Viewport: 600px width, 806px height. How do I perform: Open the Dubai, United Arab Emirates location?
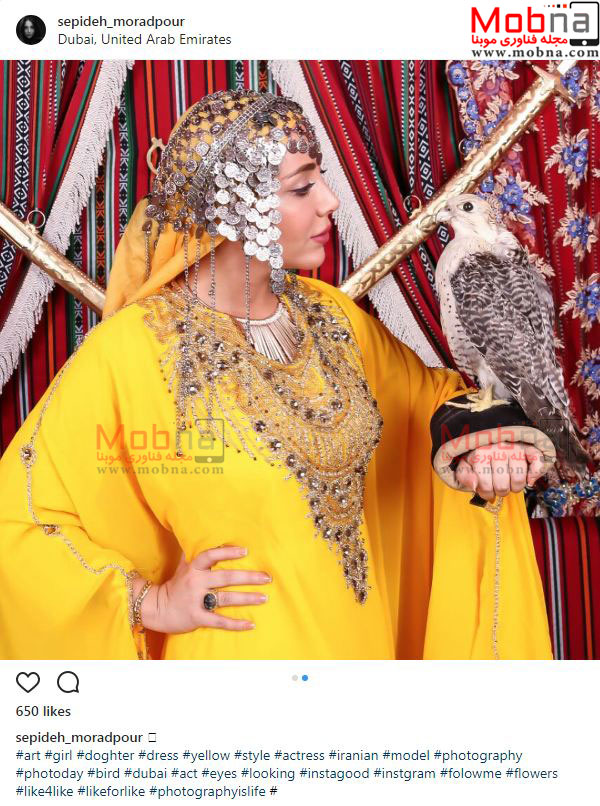pos(145,40)
